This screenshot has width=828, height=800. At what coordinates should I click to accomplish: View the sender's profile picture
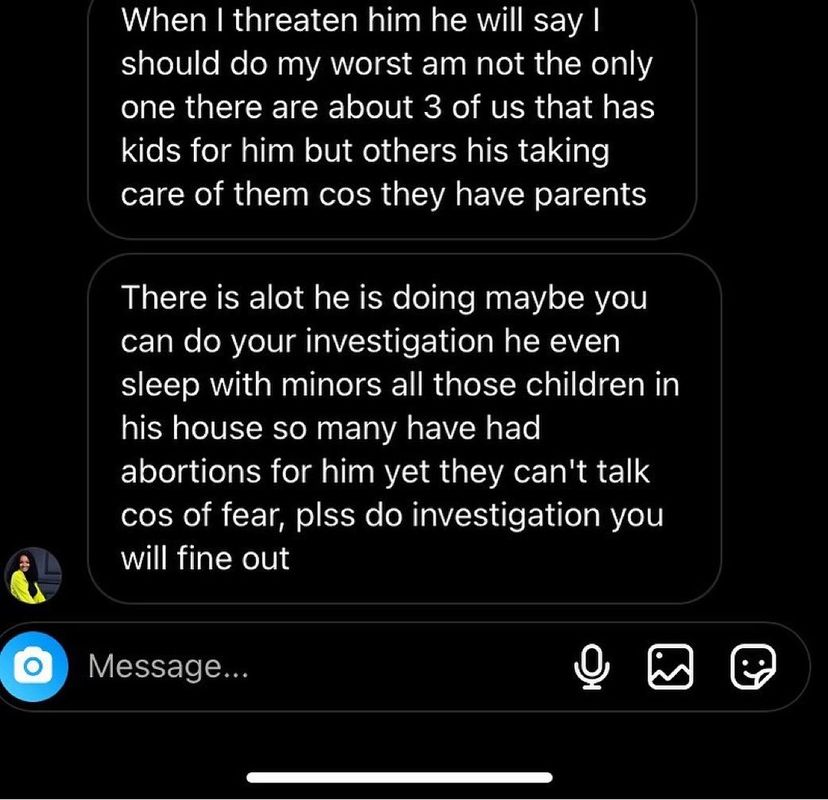33,576
